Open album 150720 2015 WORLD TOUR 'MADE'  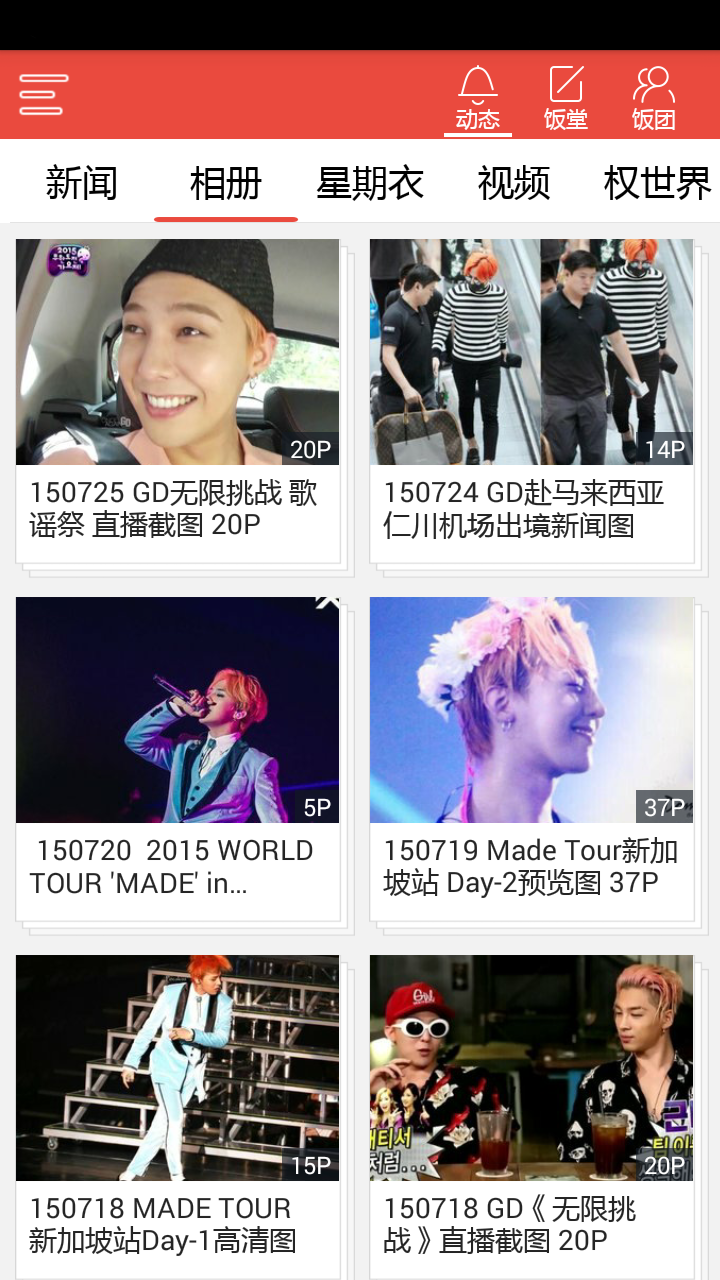(178, 758)
